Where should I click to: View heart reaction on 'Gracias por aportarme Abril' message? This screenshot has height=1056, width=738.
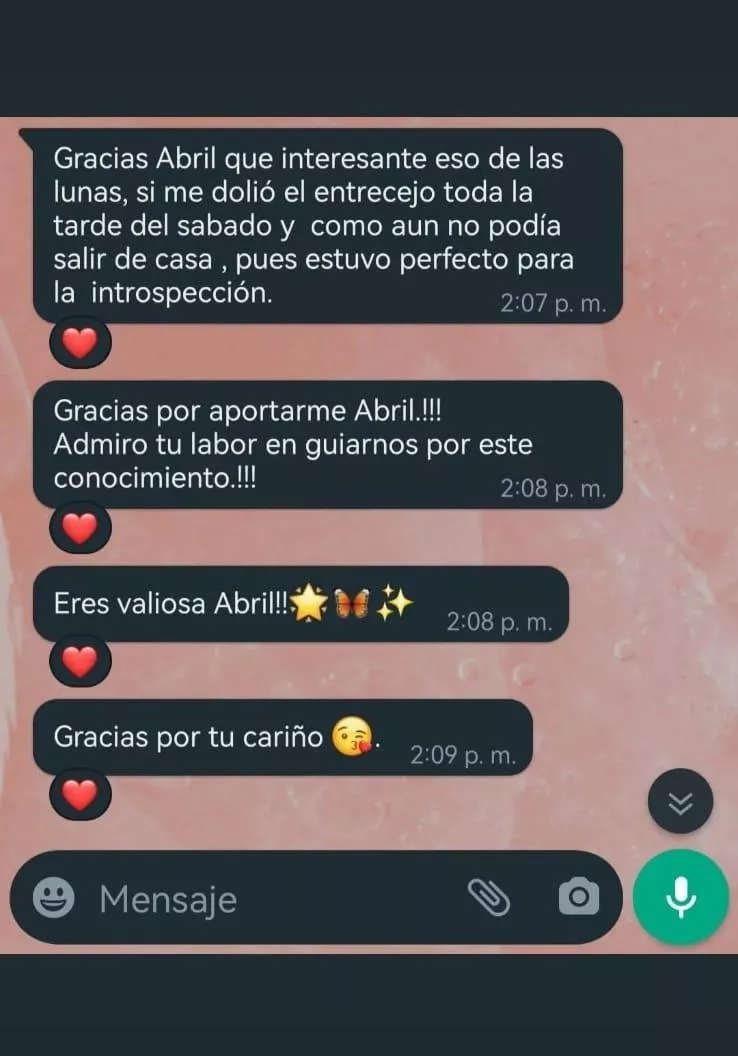[80, 527]
